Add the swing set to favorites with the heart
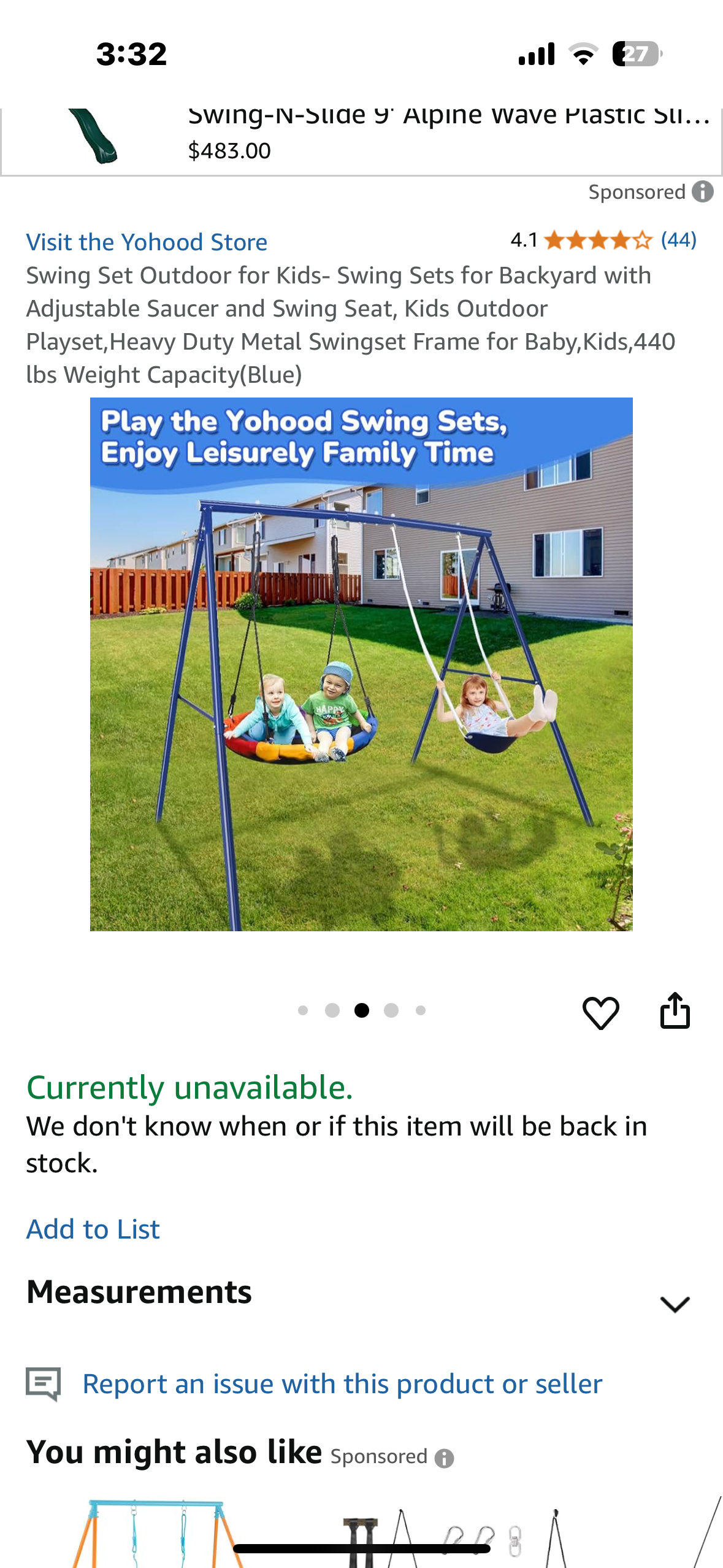 [x=600, y=1012]
